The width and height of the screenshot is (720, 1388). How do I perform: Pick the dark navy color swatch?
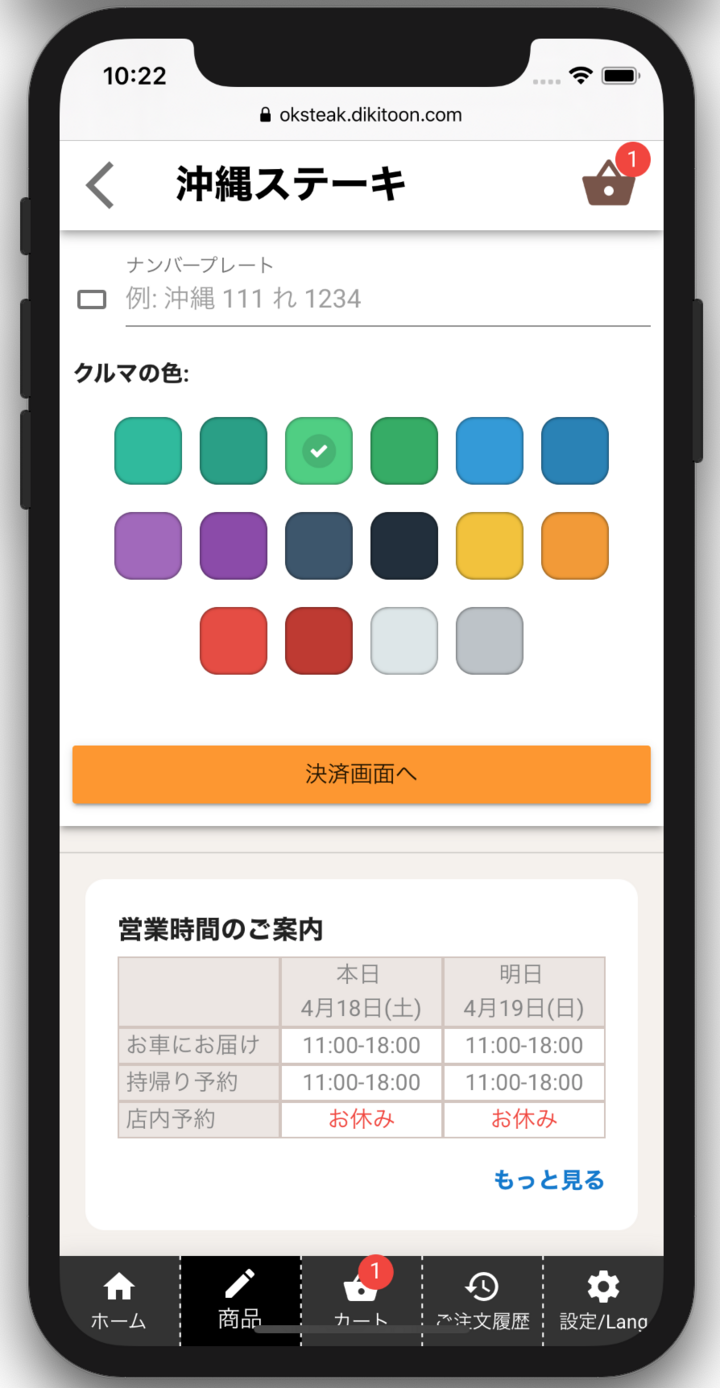[404, 546]
